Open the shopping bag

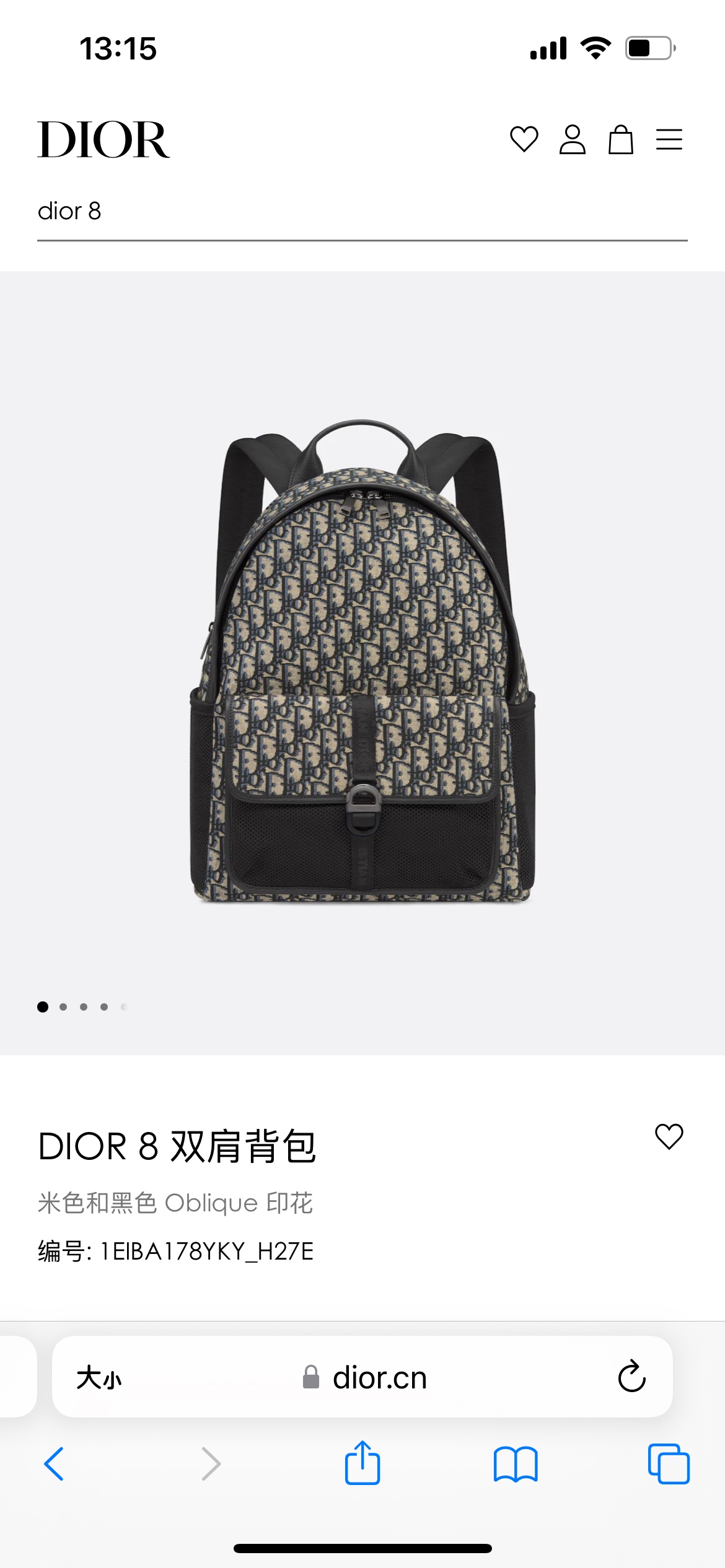coord(620,139)
